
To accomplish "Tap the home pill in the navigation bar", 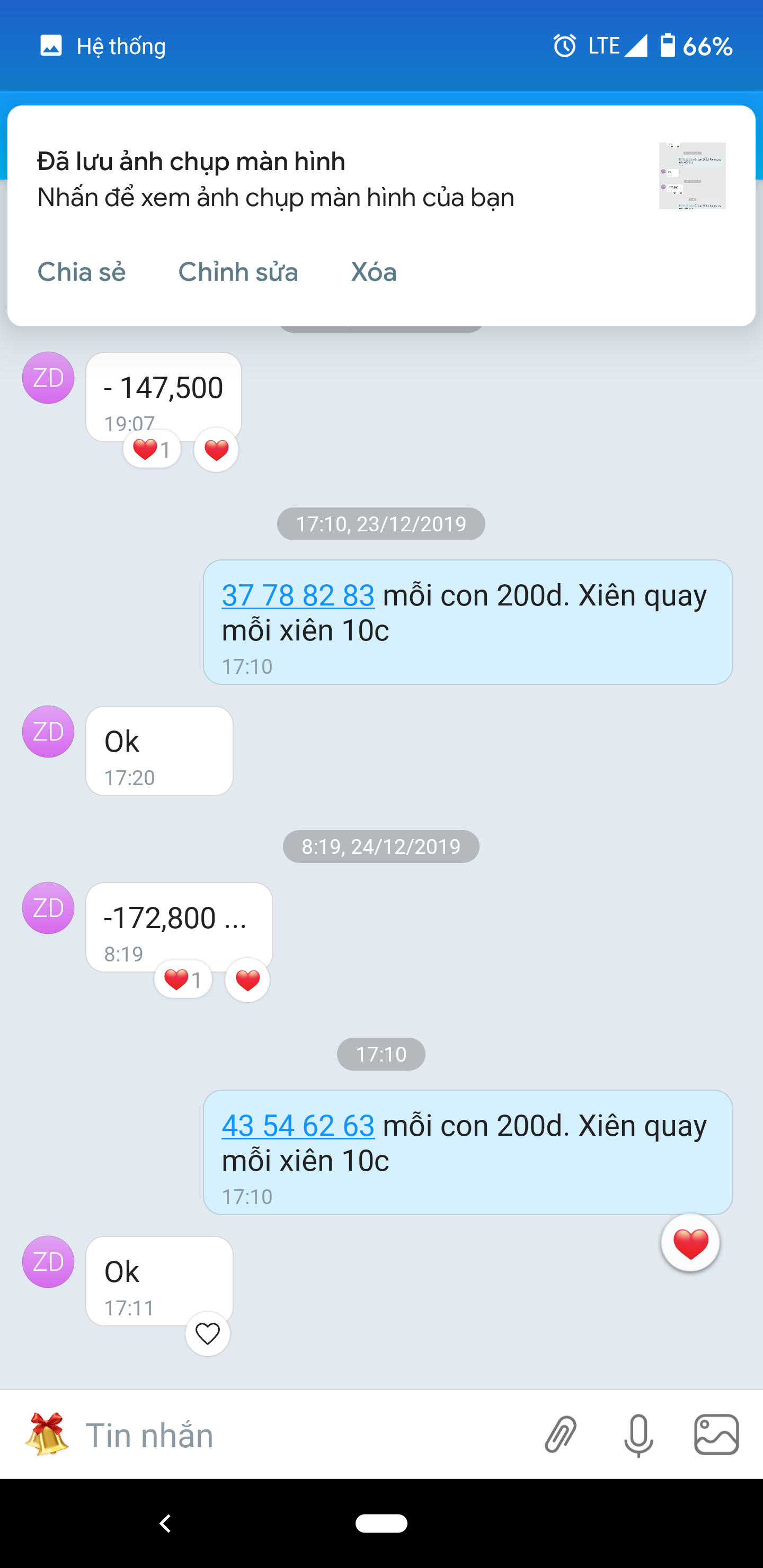I will tap(381, 1523).
